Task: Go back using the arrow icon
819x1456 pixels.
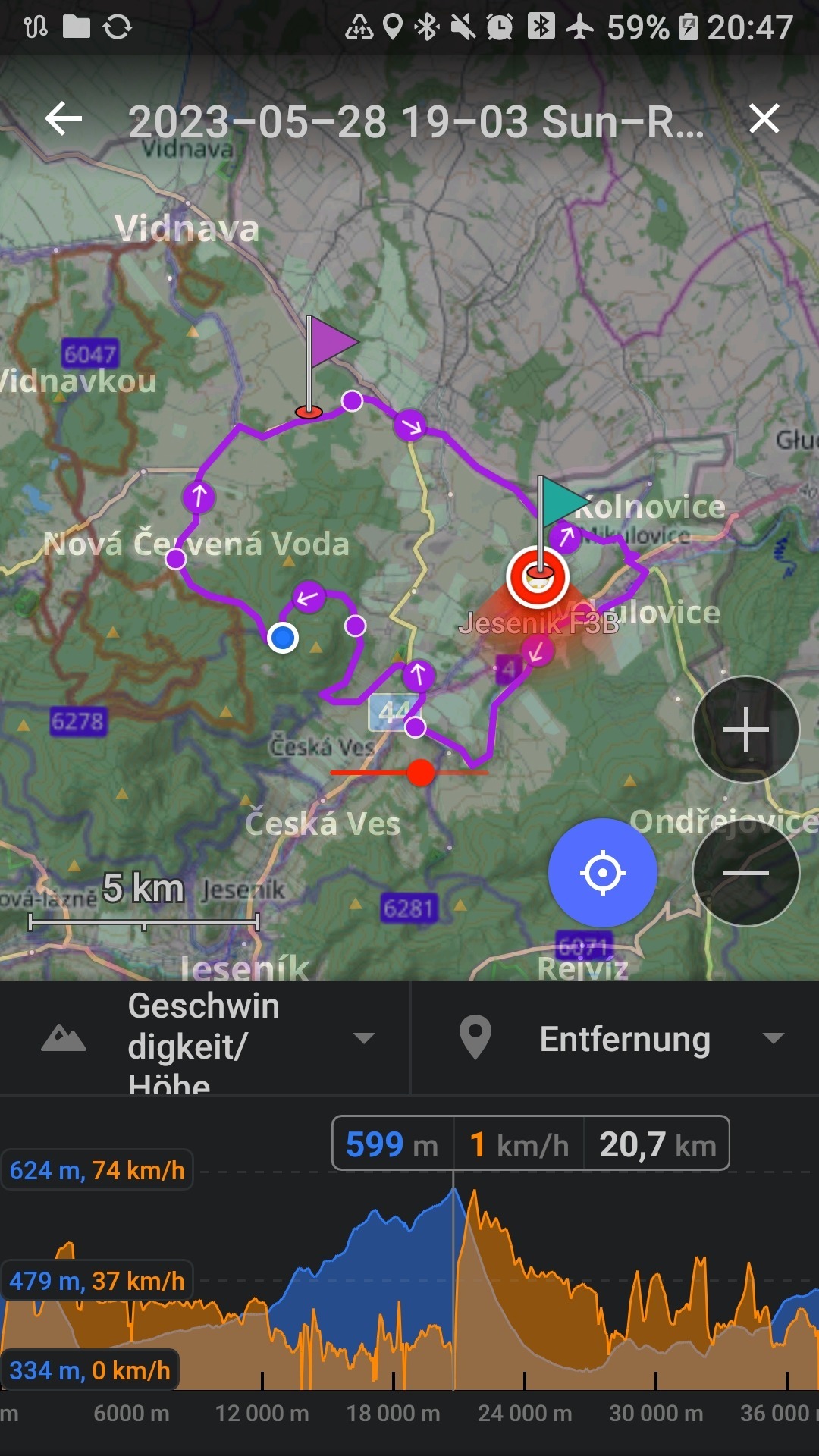Action: (x=64, y=119)
